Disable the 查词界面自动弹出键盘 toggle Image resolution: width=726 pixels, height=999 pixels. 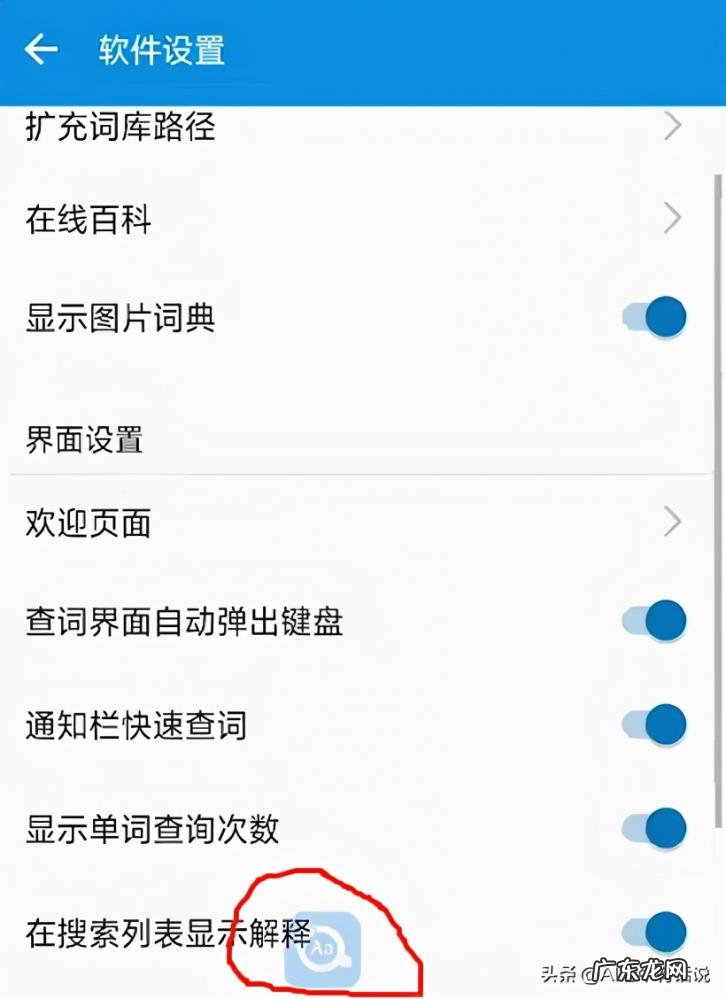tap(653, 621)
